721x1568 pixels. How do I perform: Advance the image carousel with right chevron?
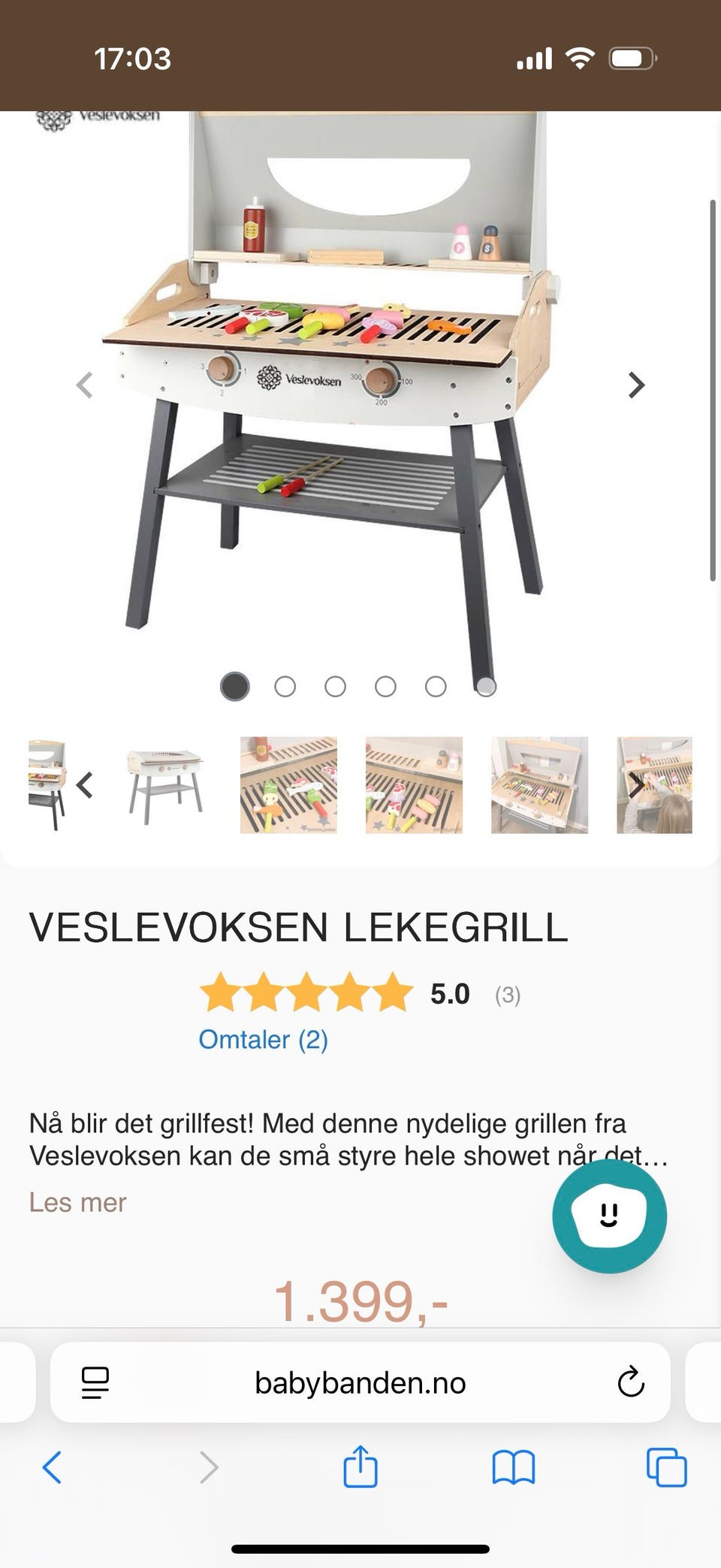[635, 385]
